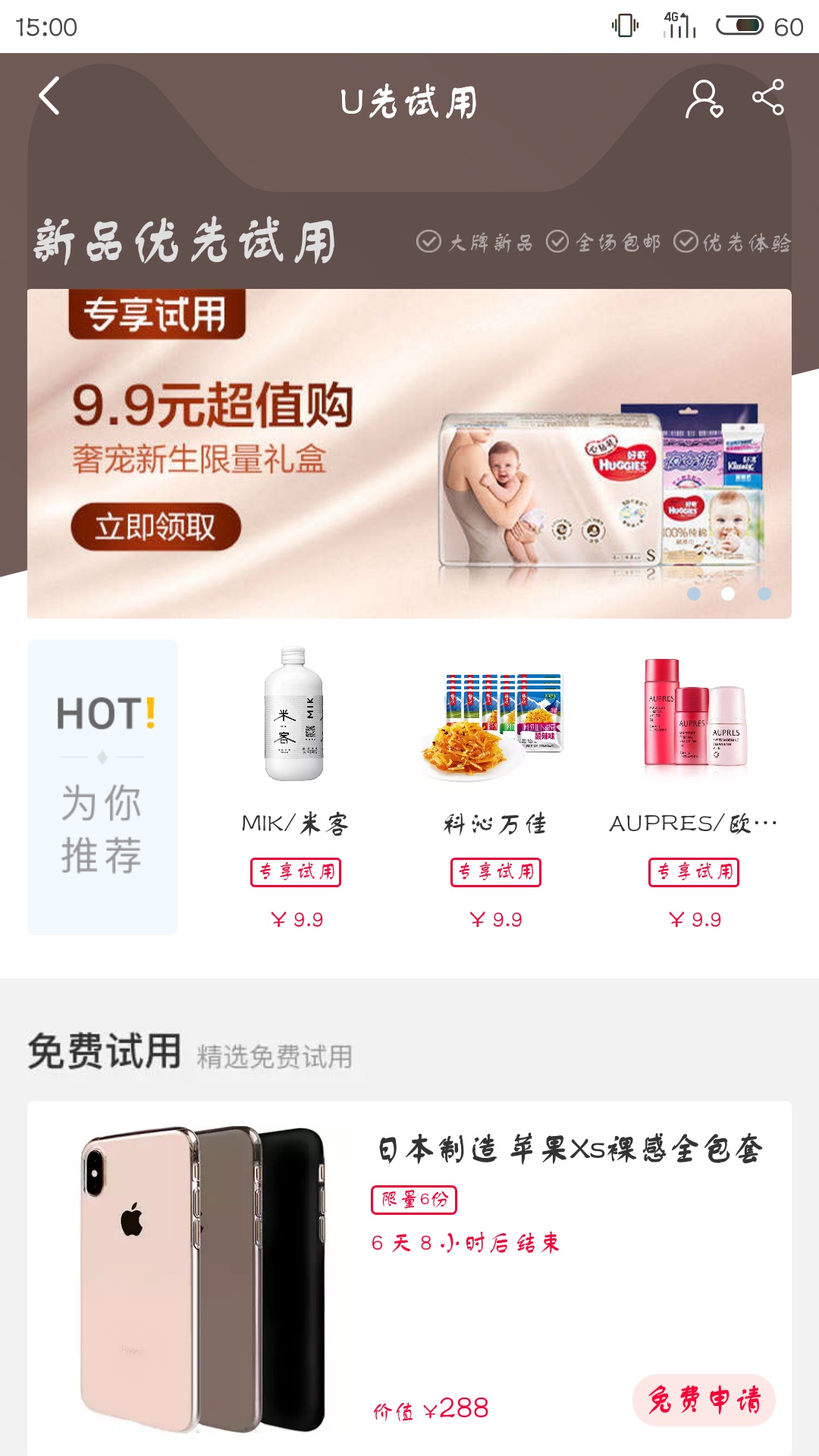Select the third banner page dot
Image resolution: width=819 pixels, height=1456 pixels.
[764, 594]
